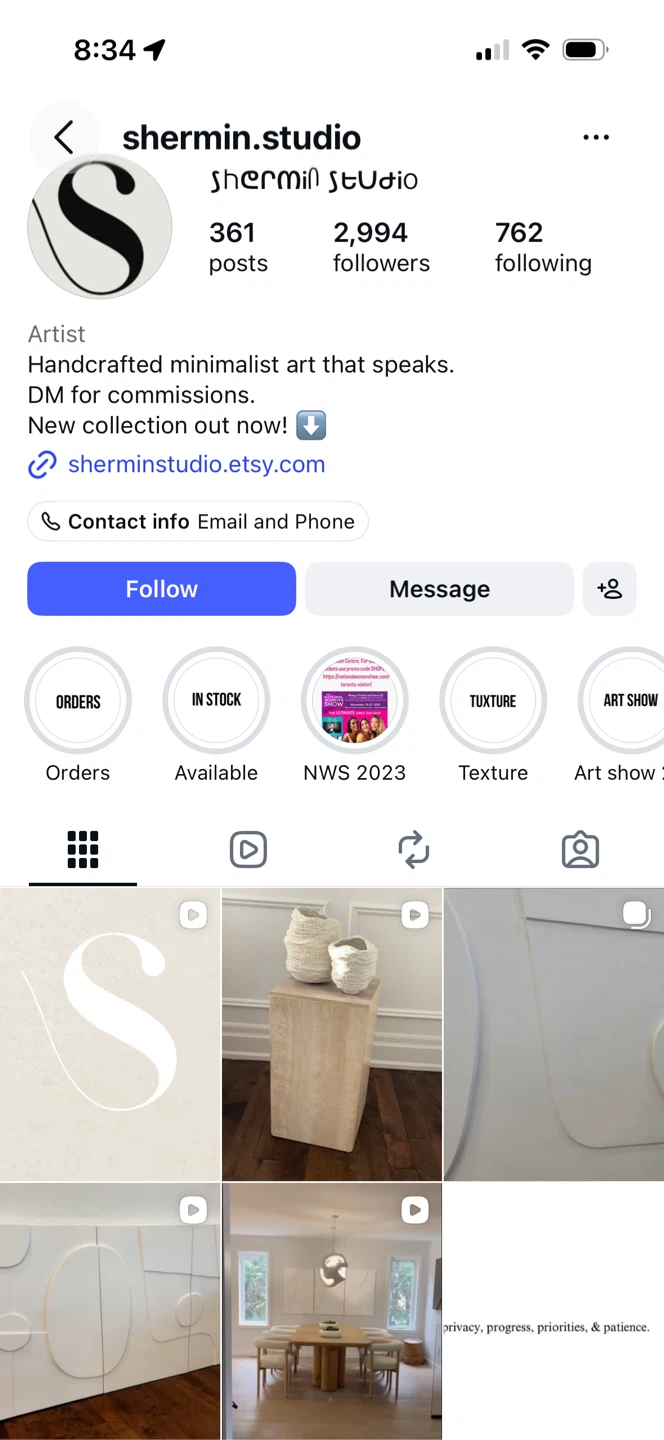This screenshot has width=664, height=1440.
Task: Open the sherminstudio.etsy.com link
Action: pyautogui.click(x=196, y=464)
